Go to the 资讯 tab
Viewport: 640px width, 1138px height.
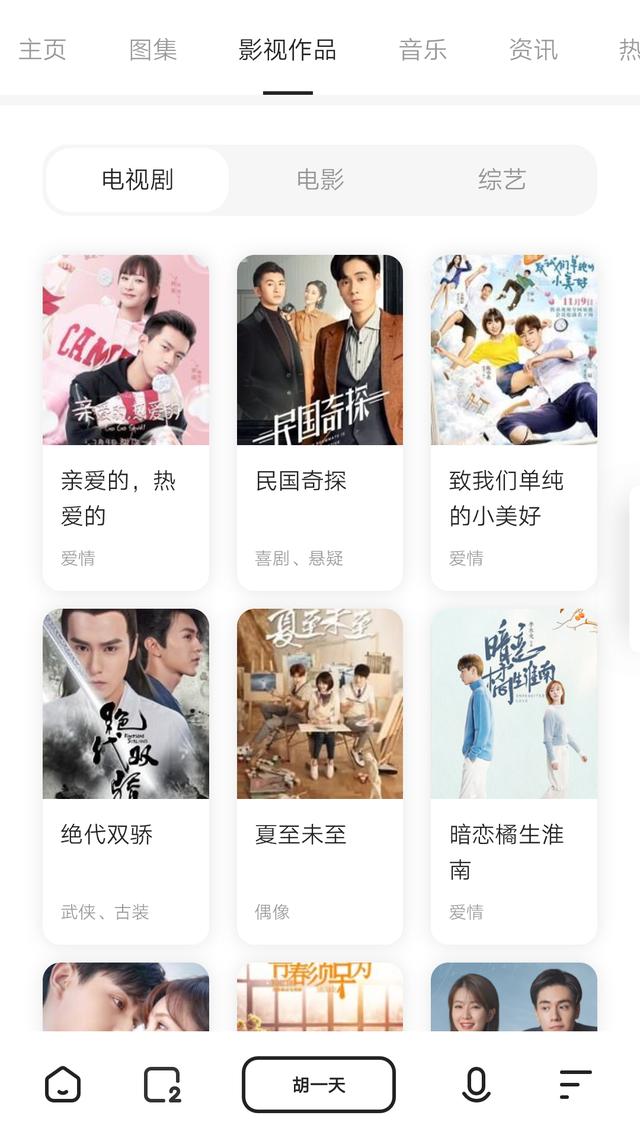tap(532, 50)
